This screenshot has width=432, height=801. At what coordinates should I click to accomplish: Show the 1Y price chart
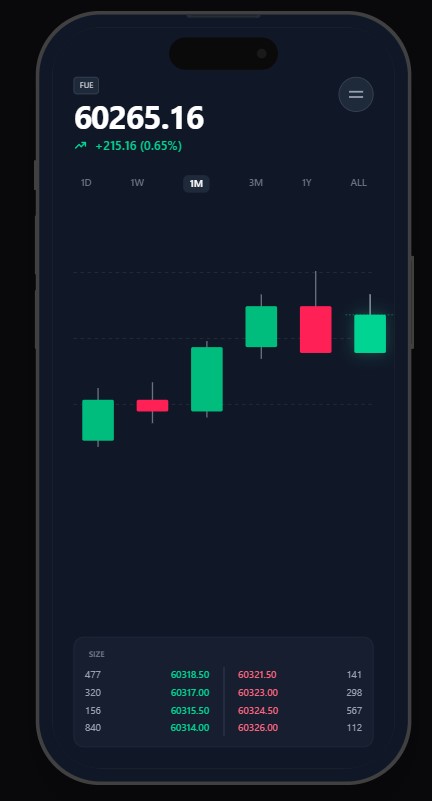306,183
